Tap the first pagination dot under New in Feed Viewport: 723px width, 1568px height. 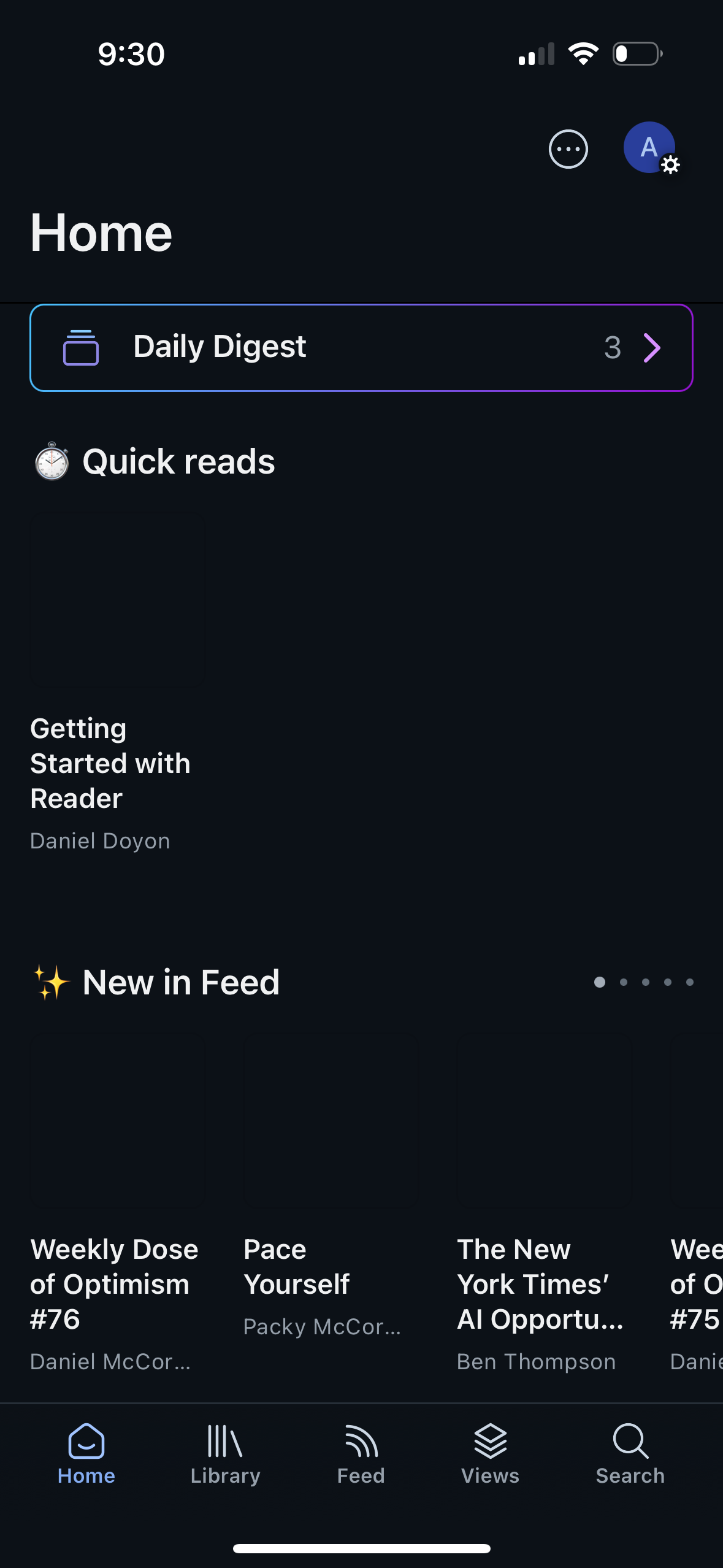click(x=599, y=982)
